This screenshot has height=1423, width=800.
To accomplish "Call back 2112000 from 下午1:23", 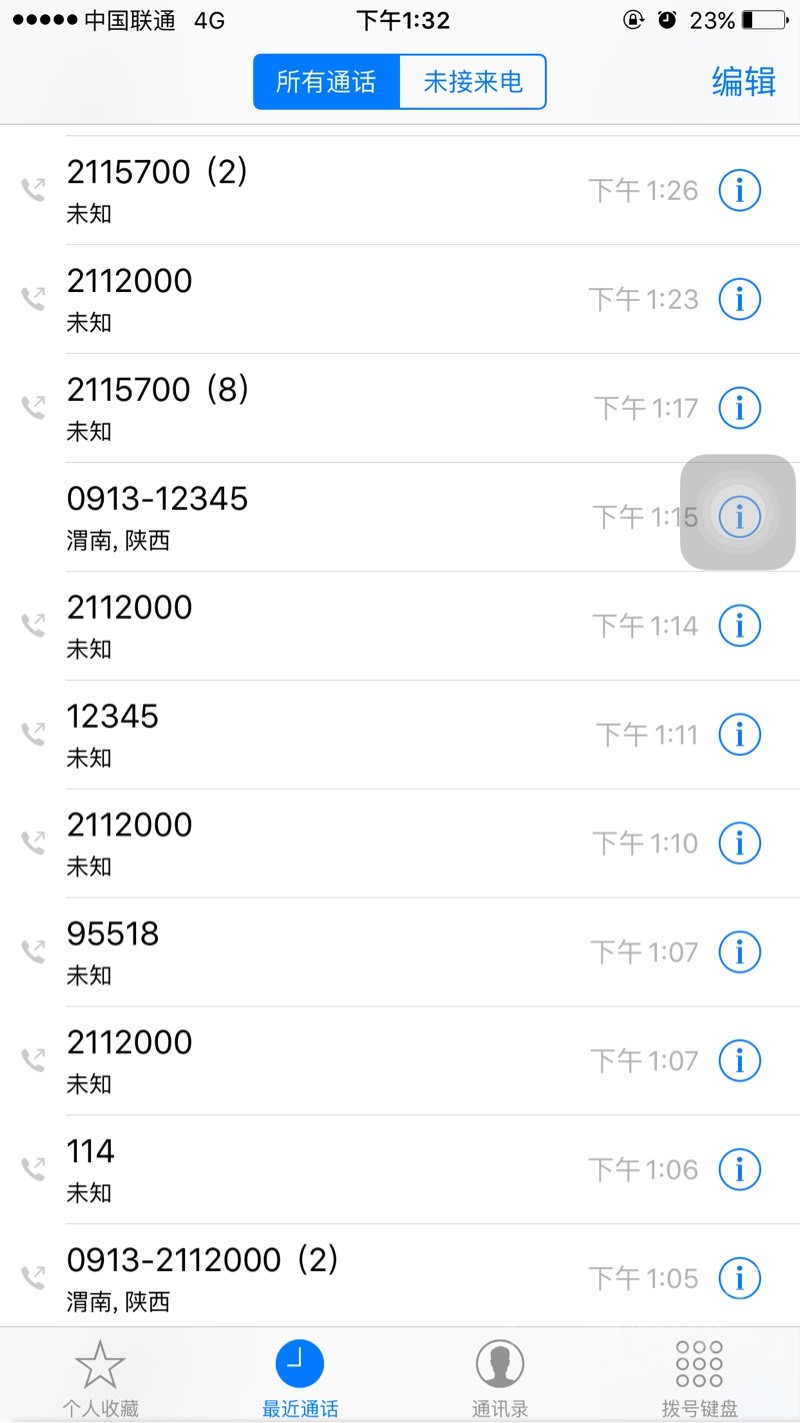I will (300, 299).
